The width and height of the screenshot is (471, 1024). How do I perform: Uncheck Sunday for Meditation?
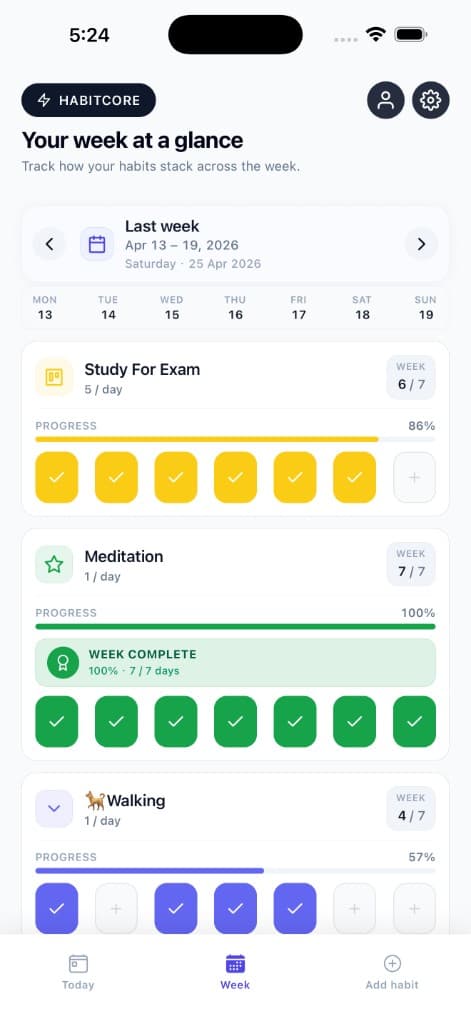(414, 722)
